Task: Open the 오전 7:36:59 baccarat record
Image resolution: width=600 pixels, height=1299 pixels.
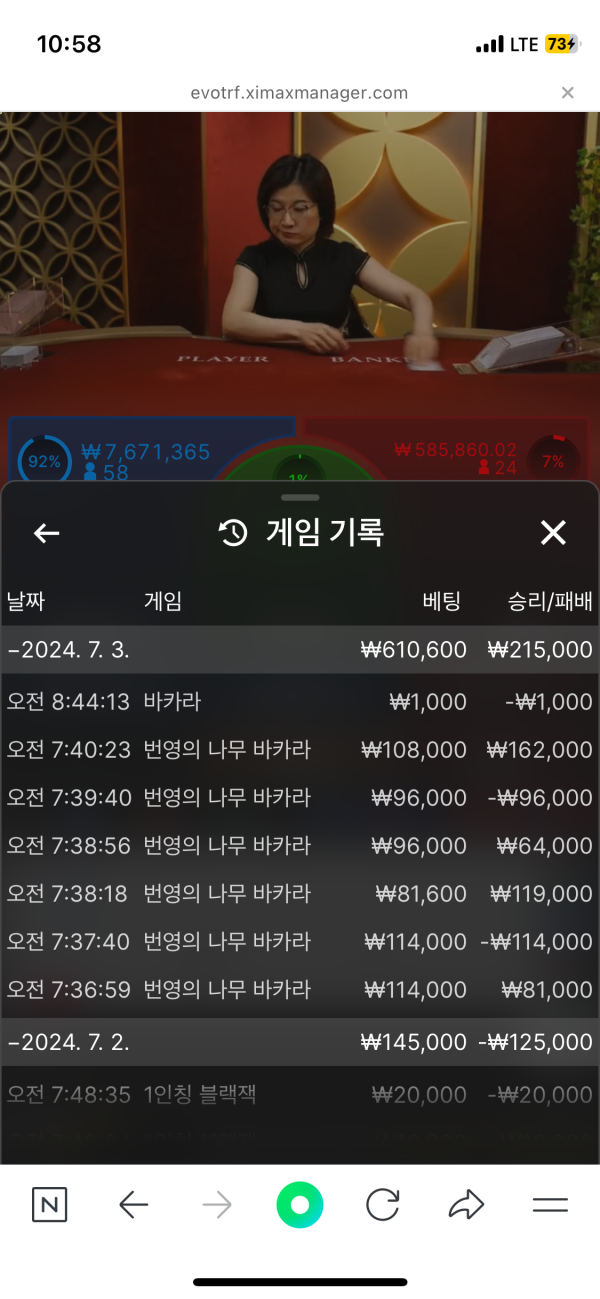Action: [x=300, y=990]
